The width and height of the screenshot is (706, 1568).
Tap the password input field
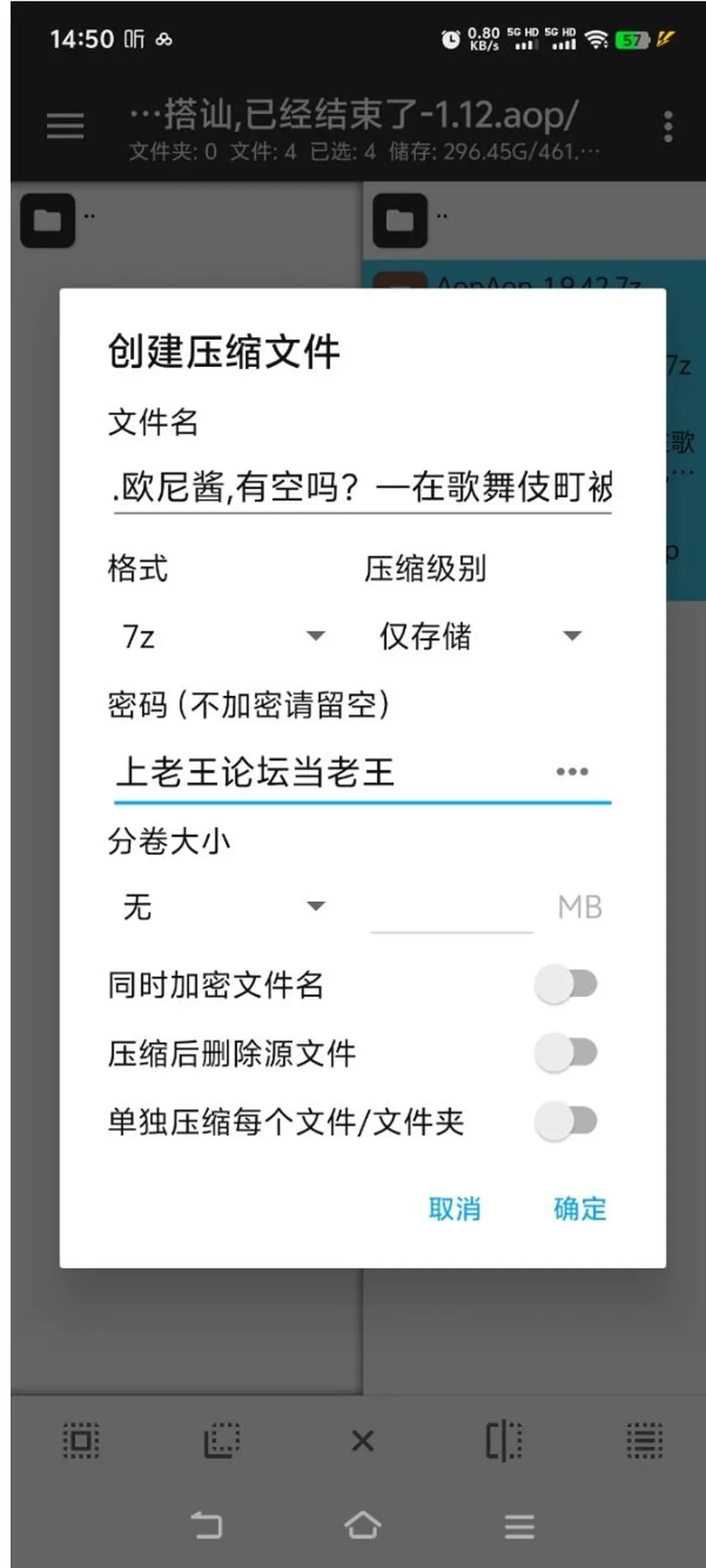pyautogui.click(x=331, y=773)
